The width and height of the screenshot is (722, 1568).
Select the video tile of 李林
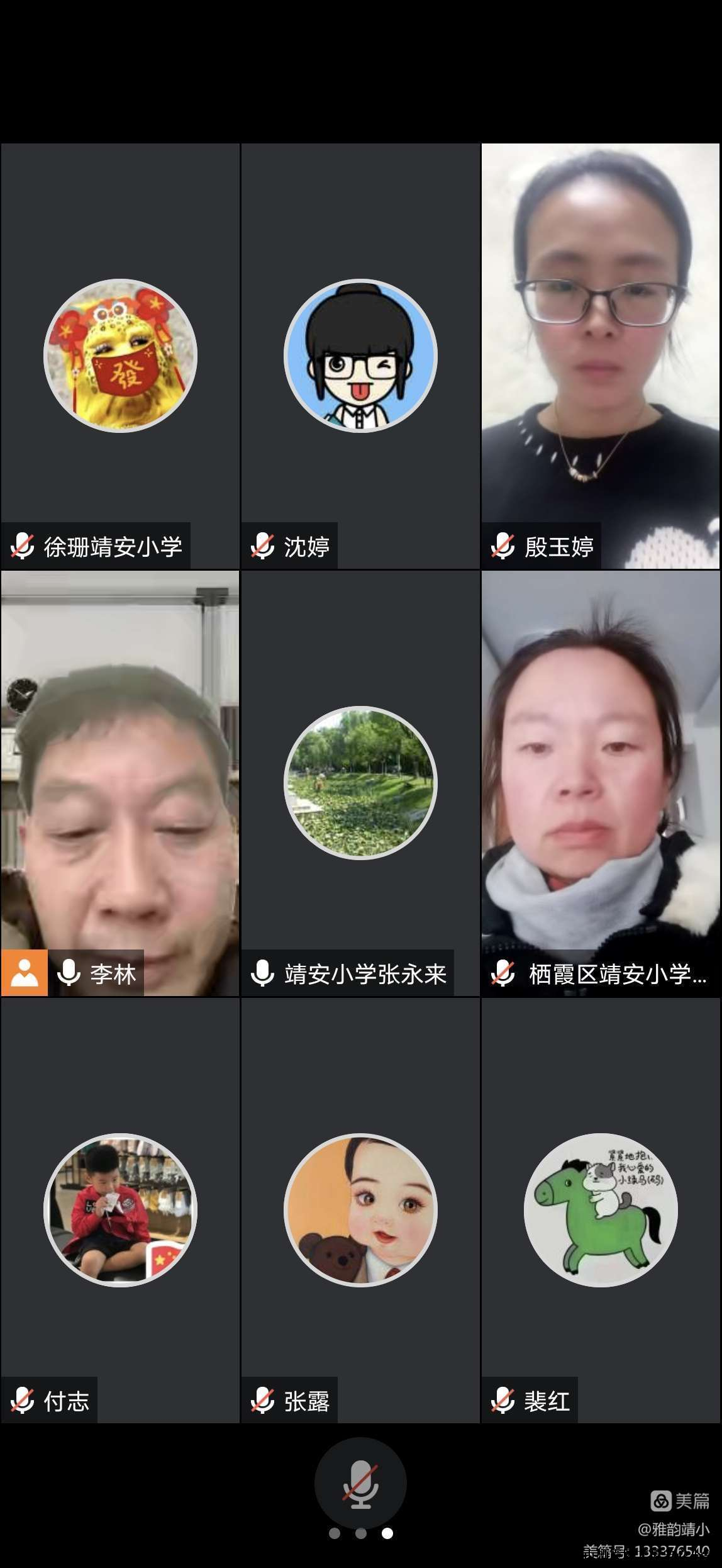[119, 783]
